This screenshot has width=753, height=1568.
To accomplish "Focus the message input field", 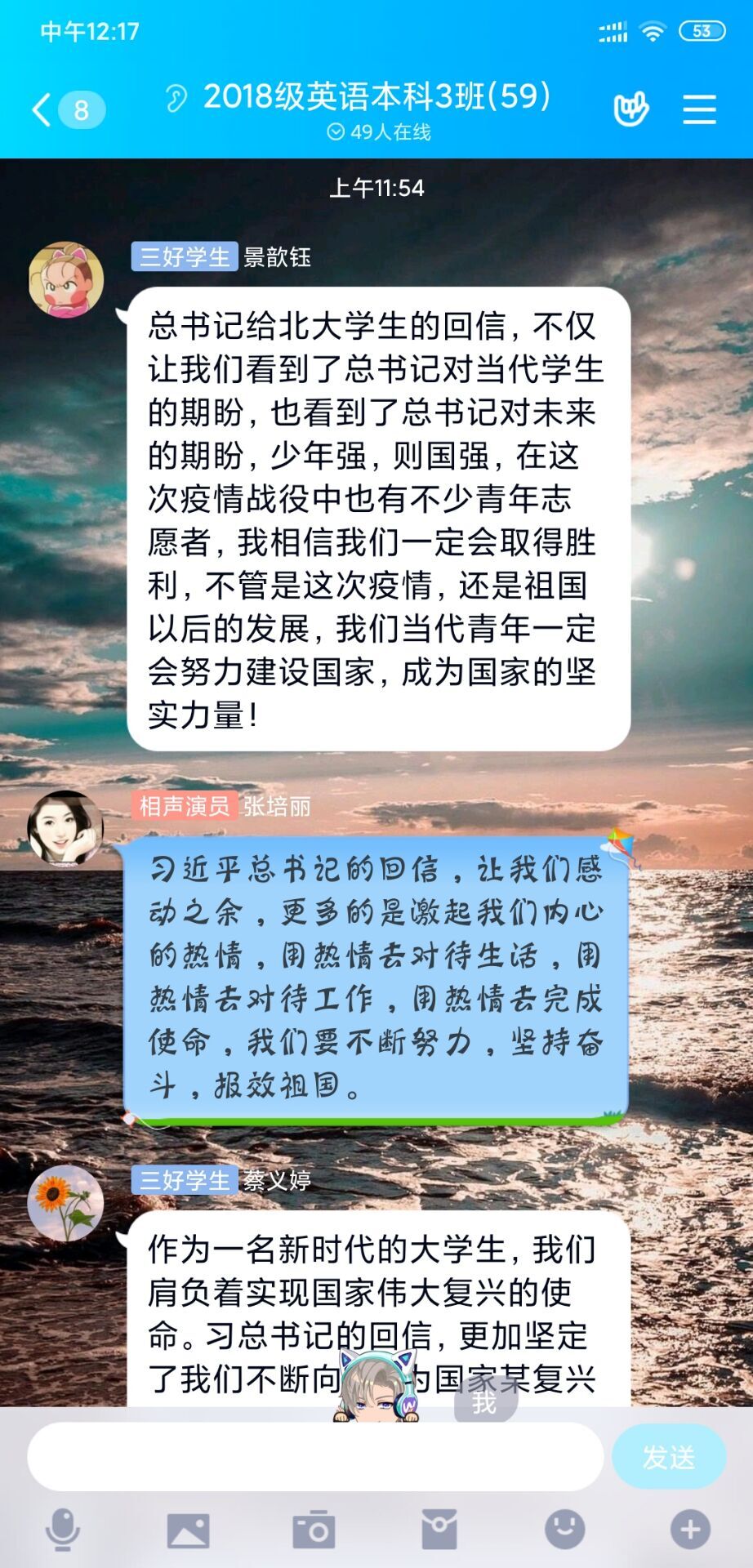I will point(314,1457).
